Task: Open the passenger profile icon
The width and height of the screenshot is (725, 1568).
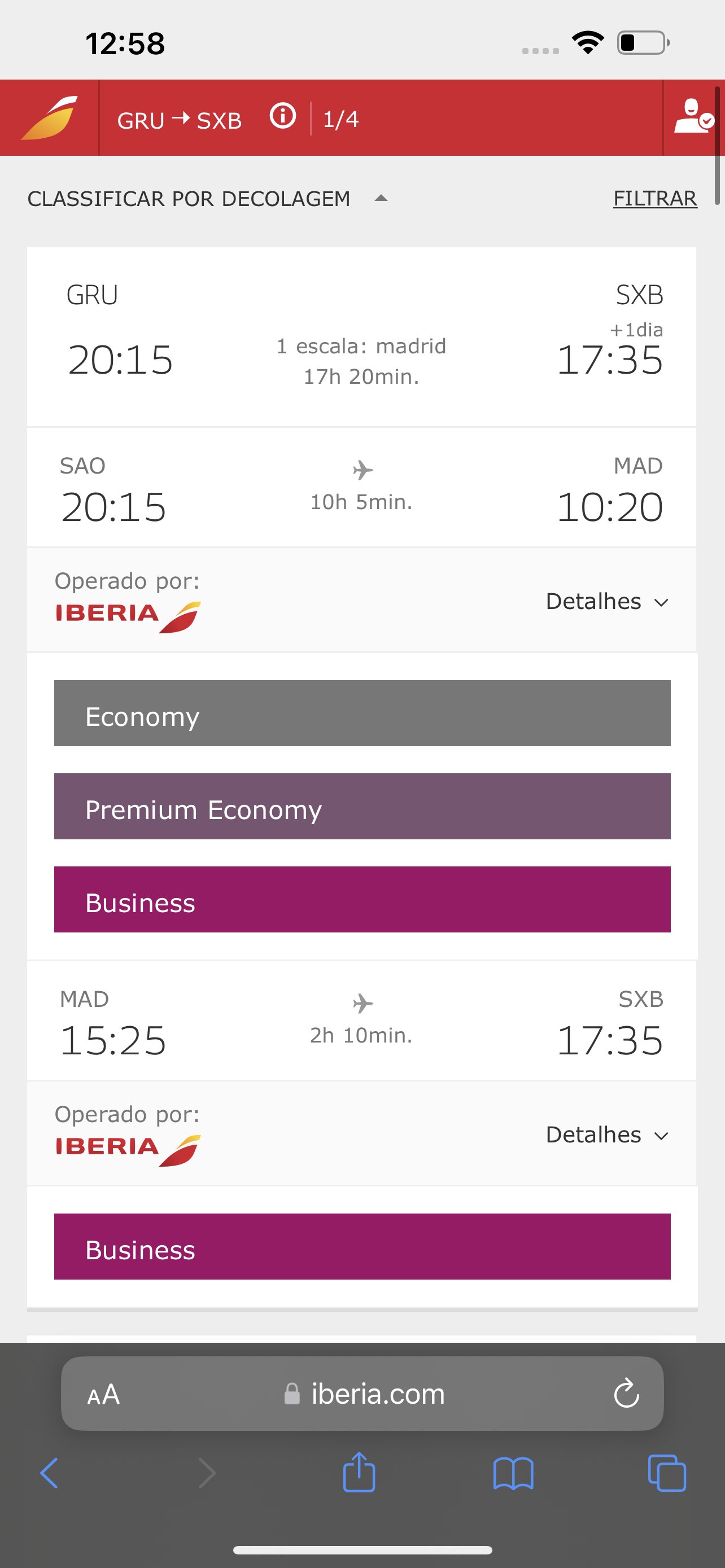Action: coord(693,117)
